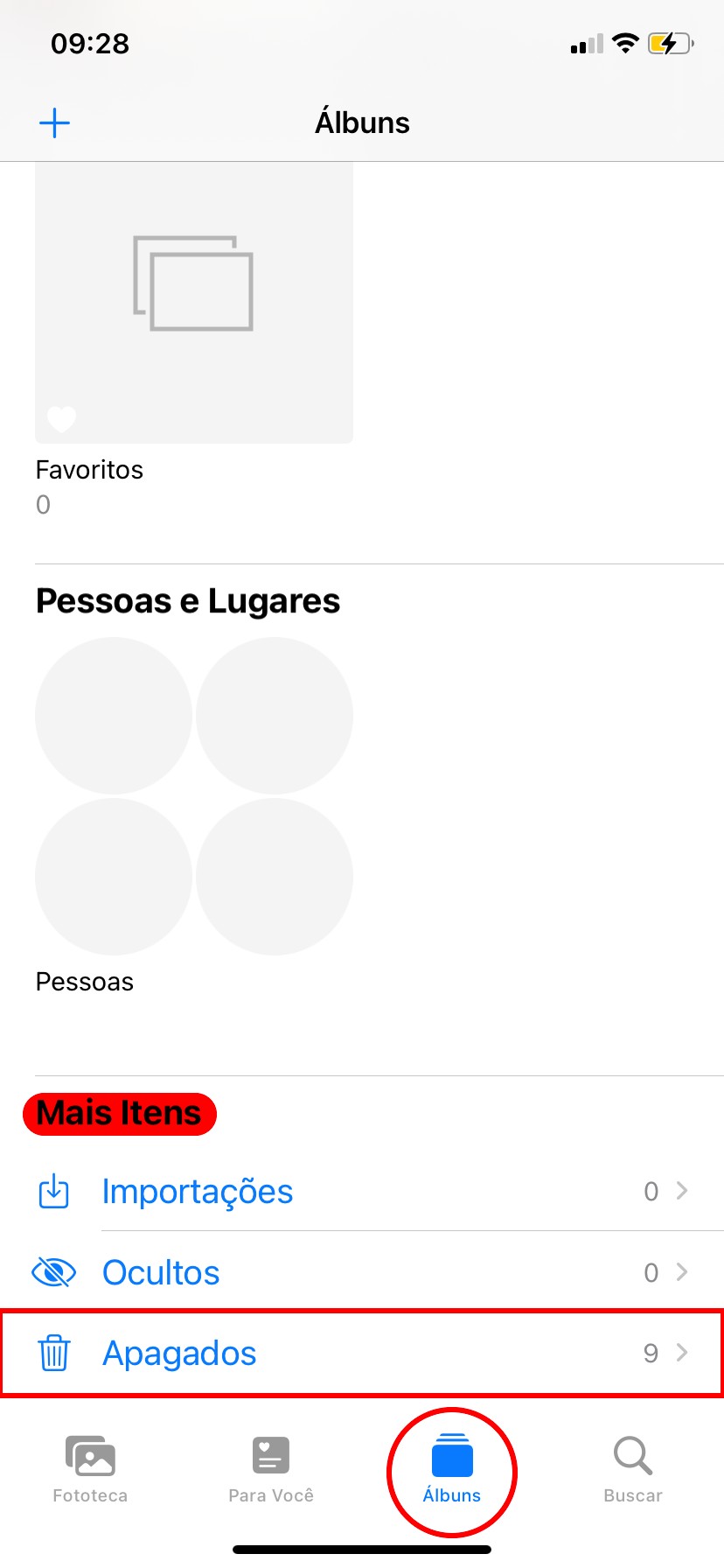The image size is (724, 1568).
Task: Open the Apagados row
Action: pos(362,1353)
